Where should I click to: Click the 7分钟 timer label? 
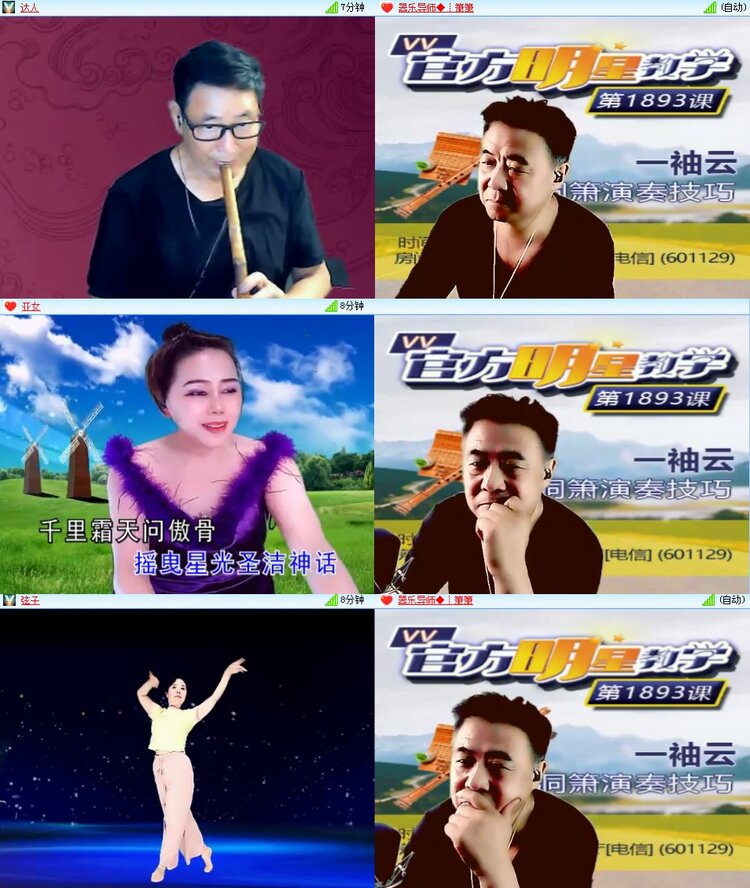tap(352, 8)
